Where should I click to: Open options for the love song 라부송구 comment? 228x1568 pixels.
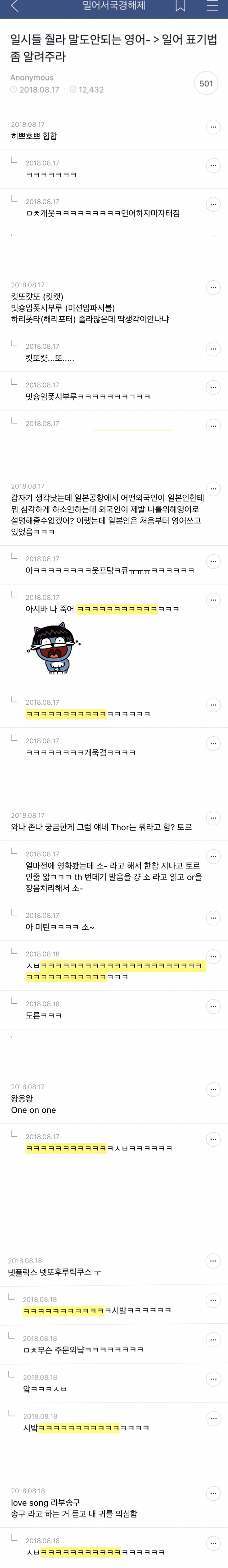click(x=213, y=1493)
